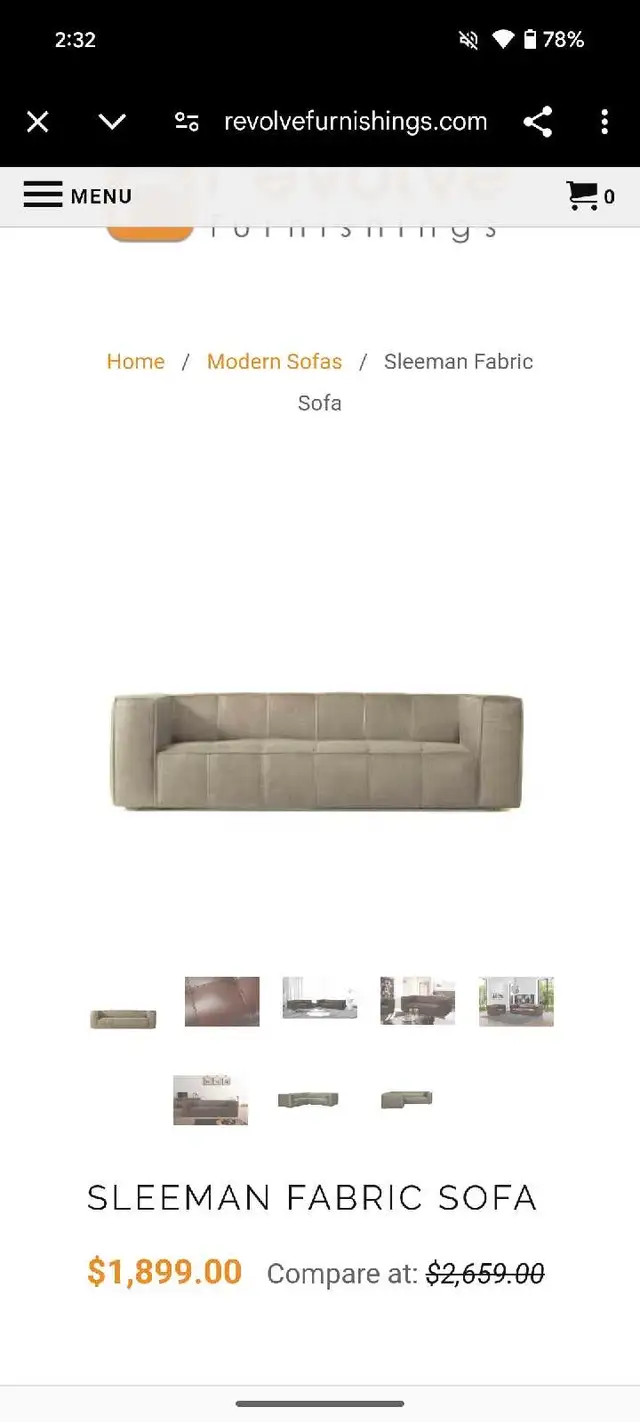640x1422 pixels.
Task: Open site settings icon beside URL
Action: pyautogui.click(x=187, y=122)
